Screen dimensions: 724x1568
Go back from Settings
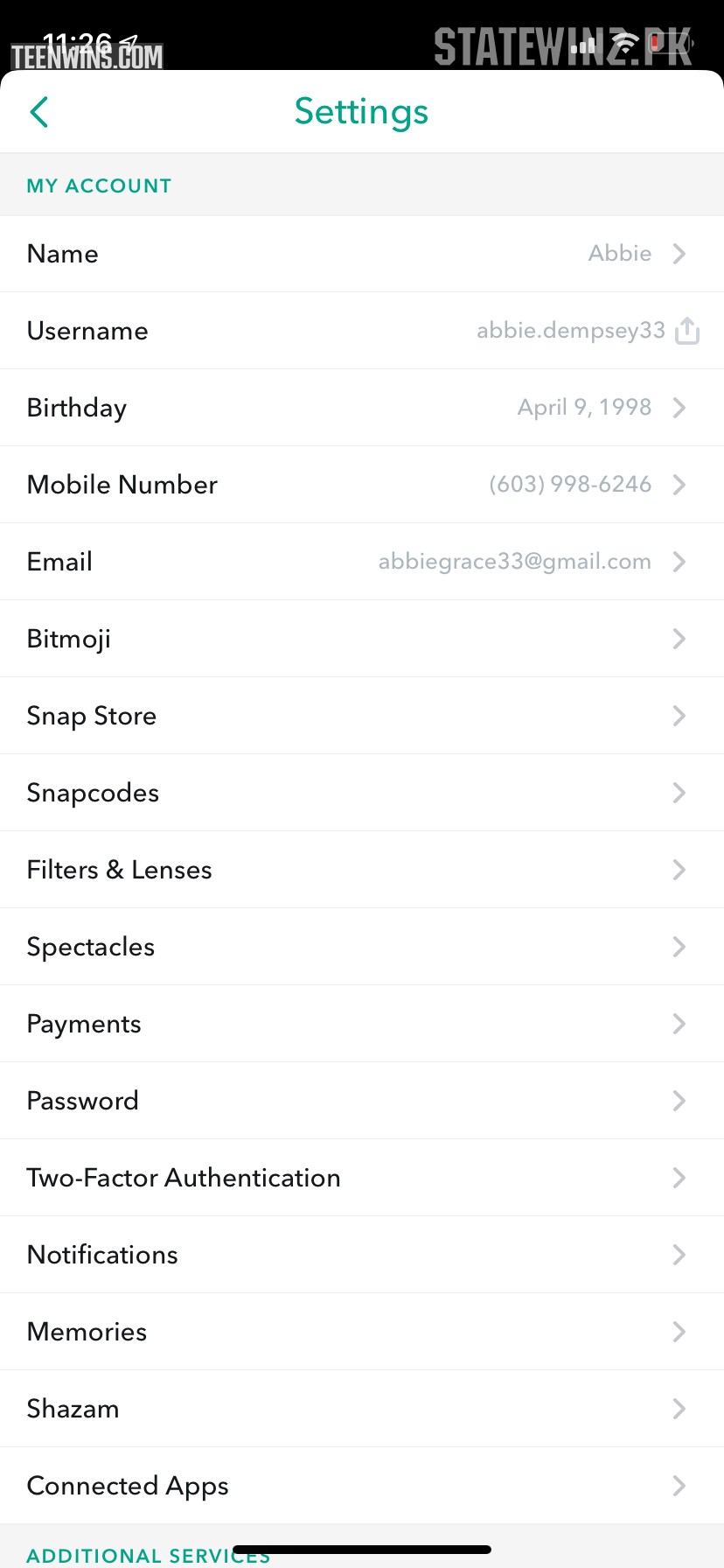click(x=38, y=112)
